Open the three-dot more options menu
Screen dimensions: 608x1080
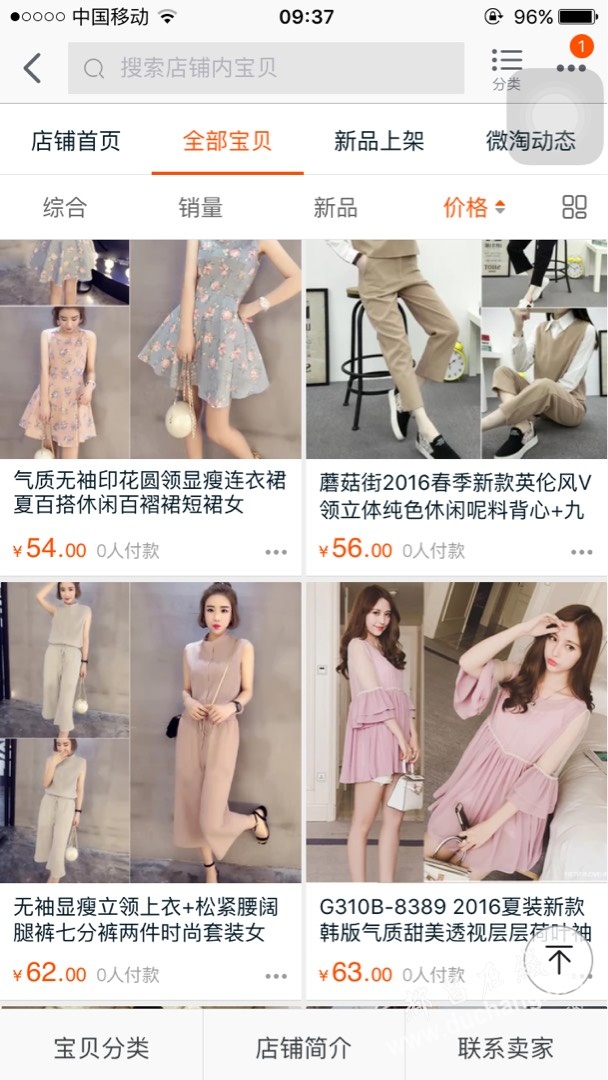[x=571, y=68]
